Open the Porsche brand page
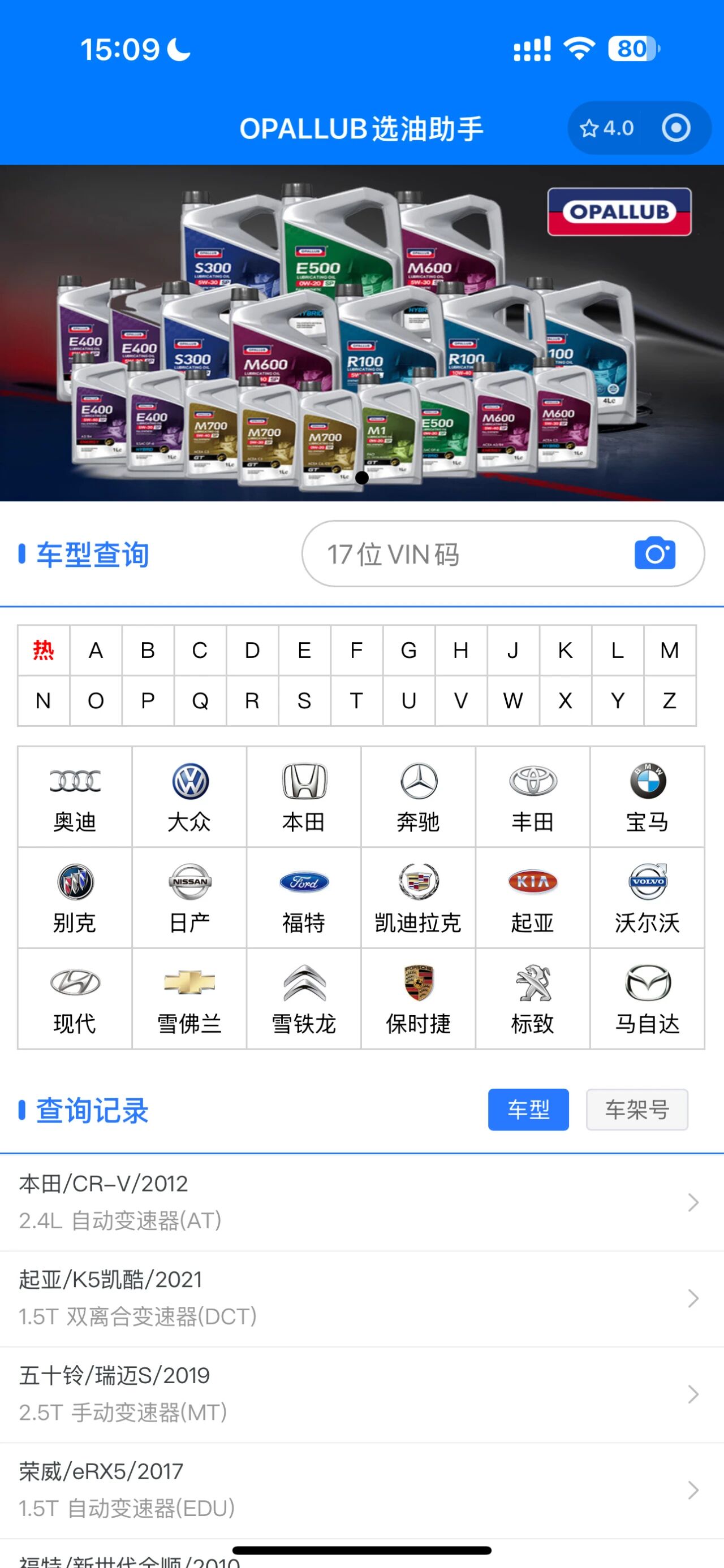This screenshot has height=1568, width=724. click(419, 998)
